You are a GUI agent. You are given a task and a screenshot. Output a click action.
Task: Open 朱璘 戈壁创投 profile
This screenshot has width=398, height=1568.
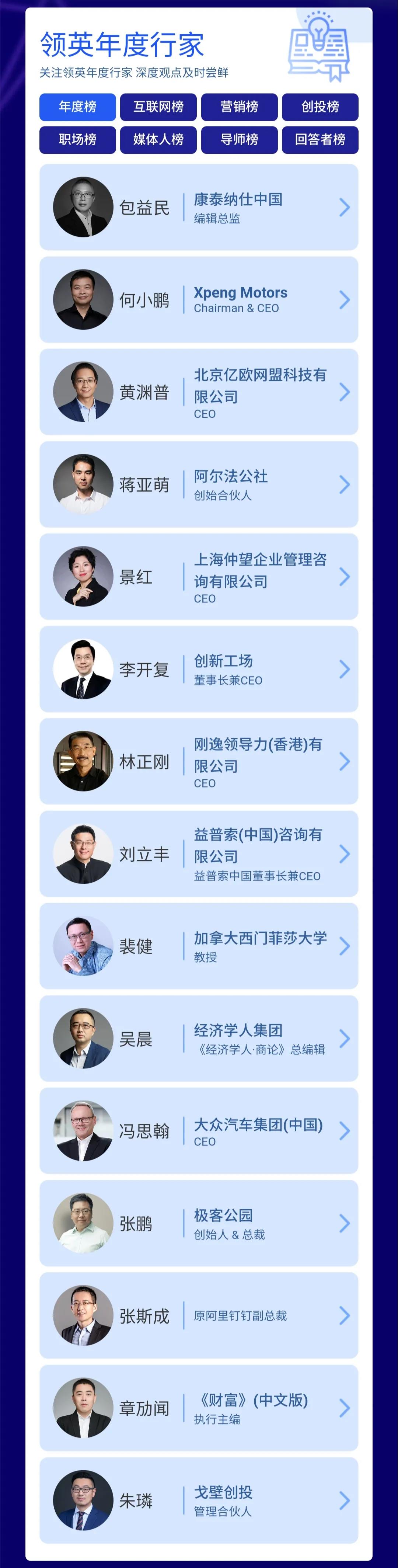[x=199, y=1501]
